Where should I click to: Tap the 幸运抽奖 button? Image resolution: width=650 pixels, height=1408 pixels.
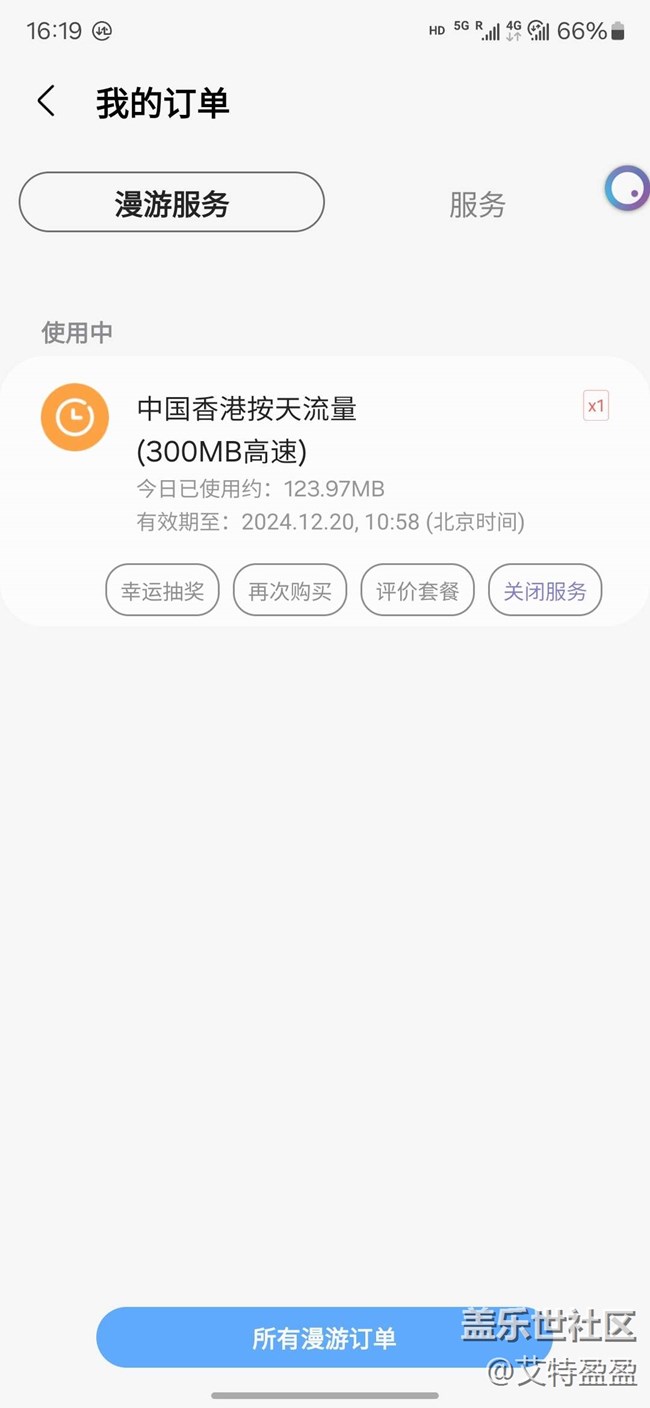pos(162,590)
